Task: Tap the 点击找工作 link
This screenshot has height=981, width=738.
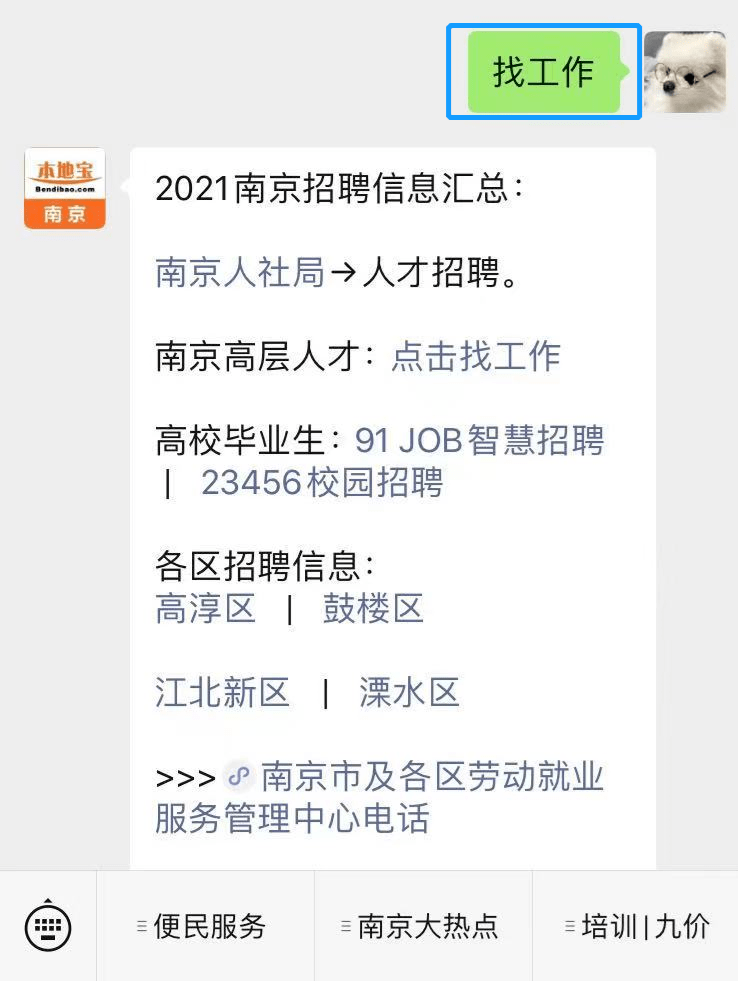Action: (x=475, y=356)
